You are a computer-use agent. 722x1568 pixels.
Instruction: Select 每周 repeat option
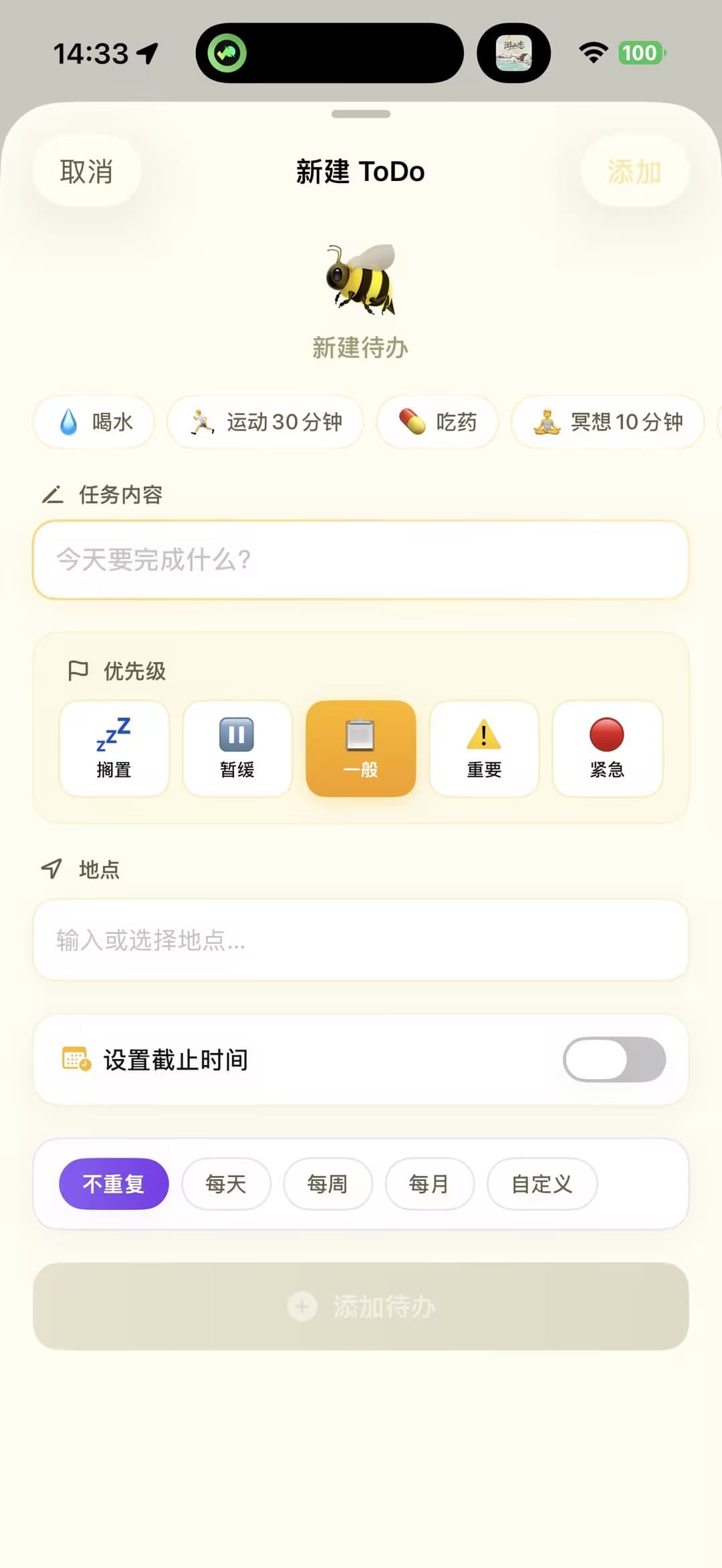pyautogui.click(x=327, y=1183)
